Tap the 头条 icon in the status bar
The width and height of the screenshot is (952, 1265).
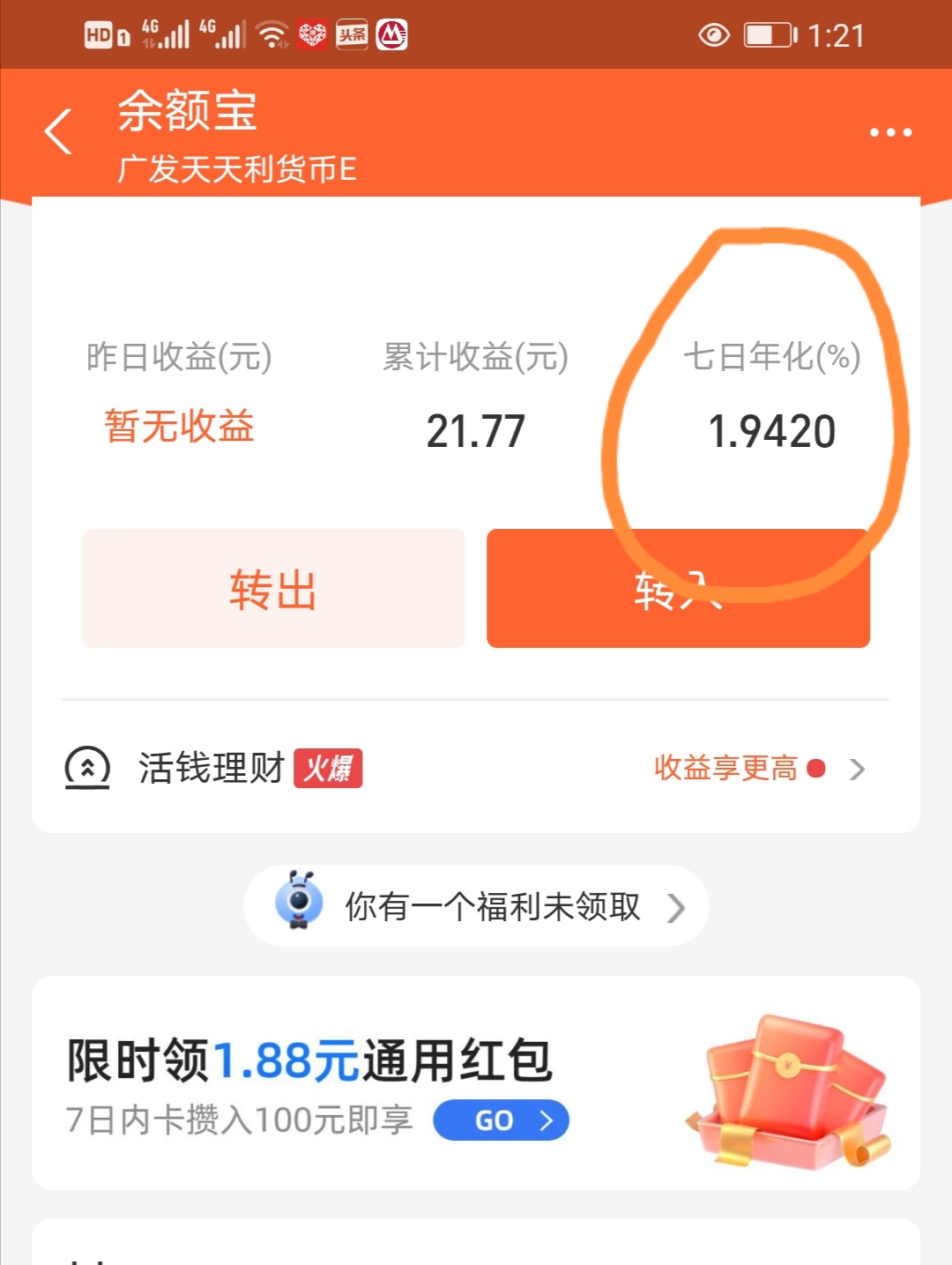tap(351, 33)
